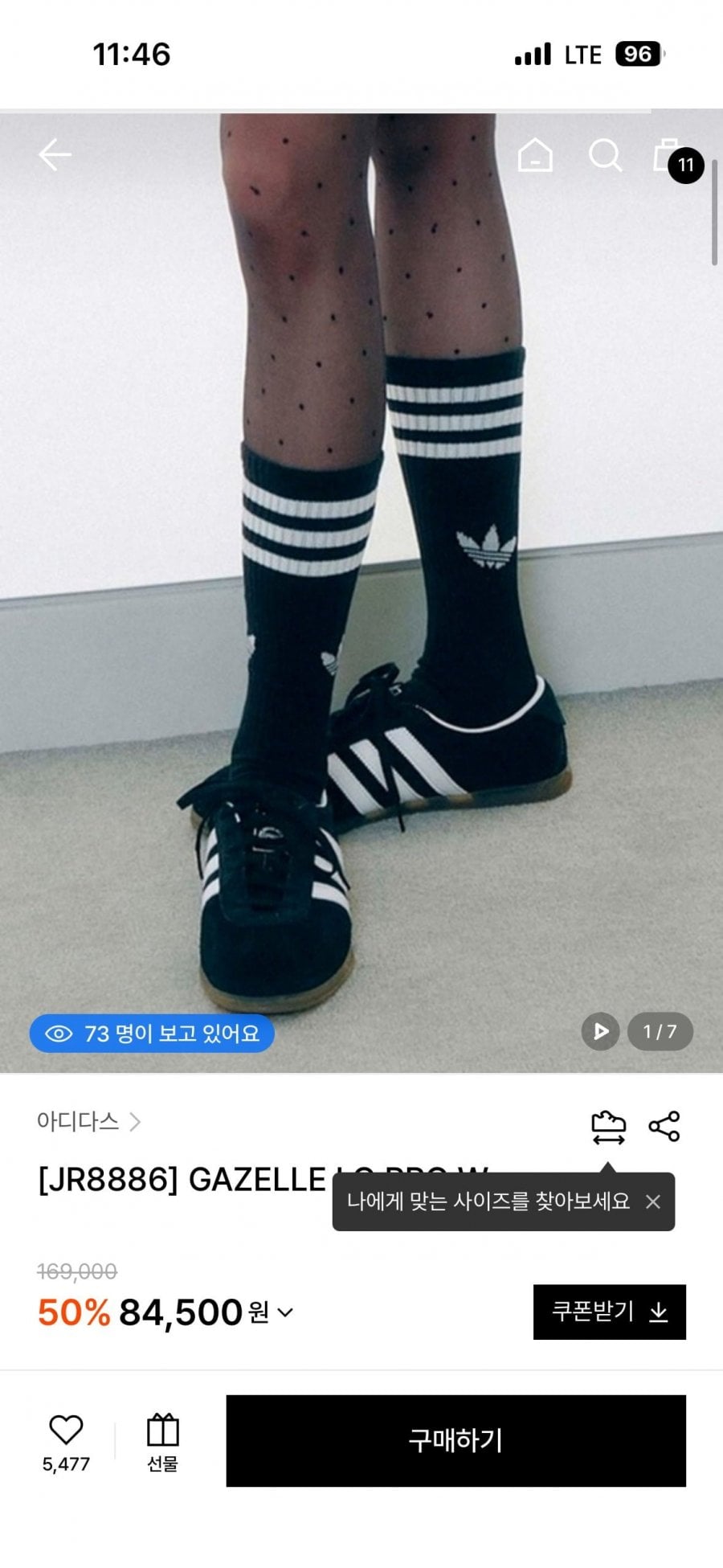The image size is (723, 1568).
Task: Expand the 84,500원 price details
Action: 285,1312
